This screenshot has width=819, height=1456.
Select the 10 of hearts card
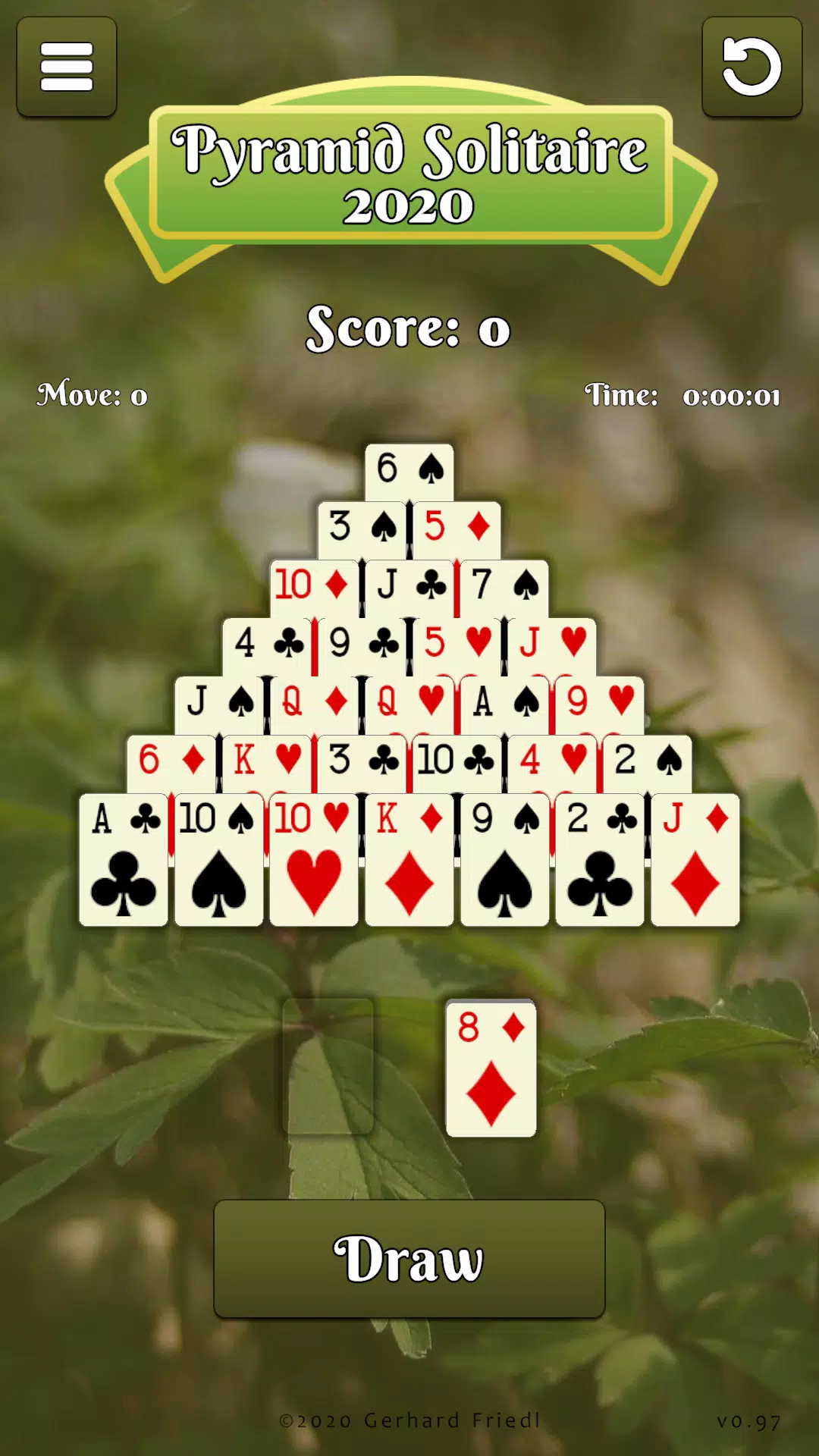tap(314, 861)
